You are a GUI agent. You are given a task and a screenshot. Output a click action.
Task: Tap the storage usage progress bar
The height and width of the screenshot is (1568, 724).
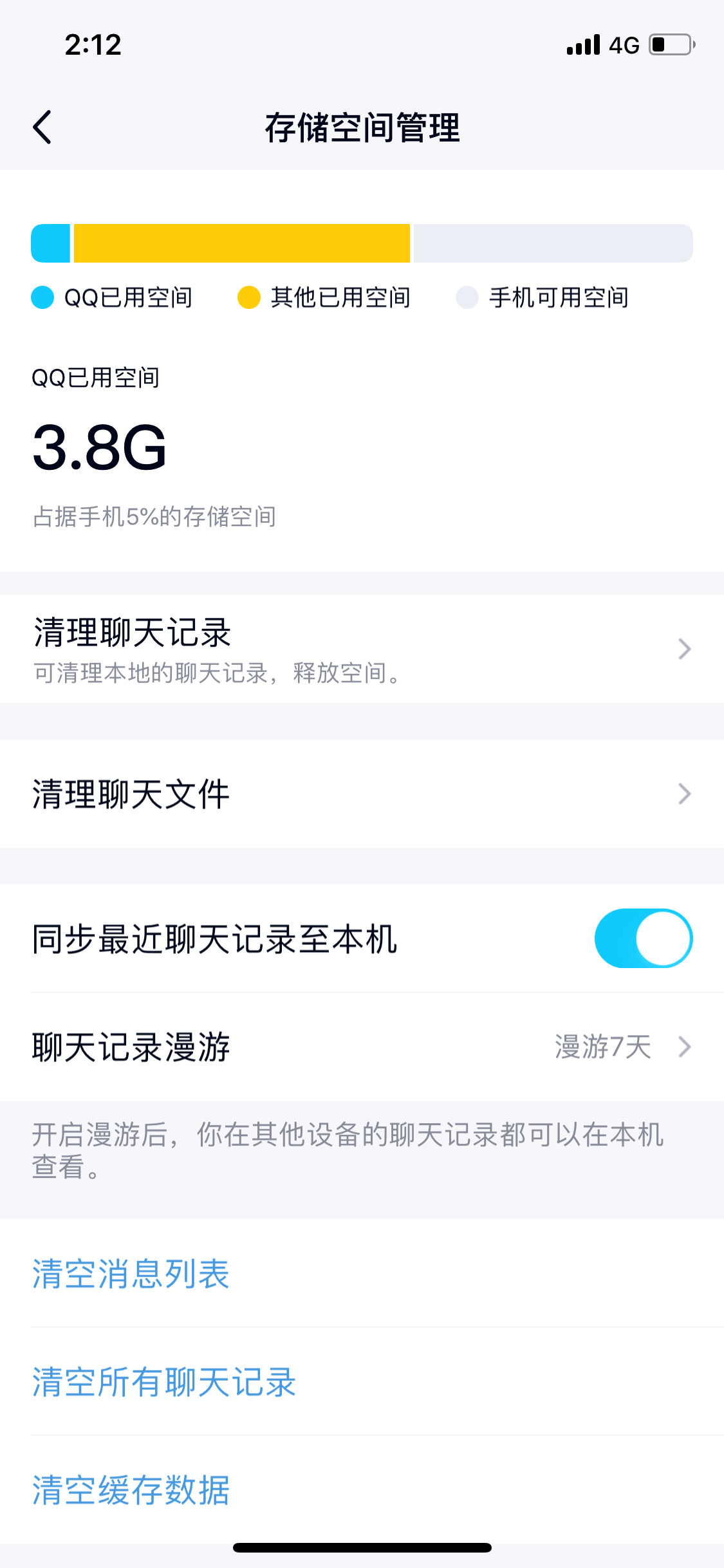(362, 243)
